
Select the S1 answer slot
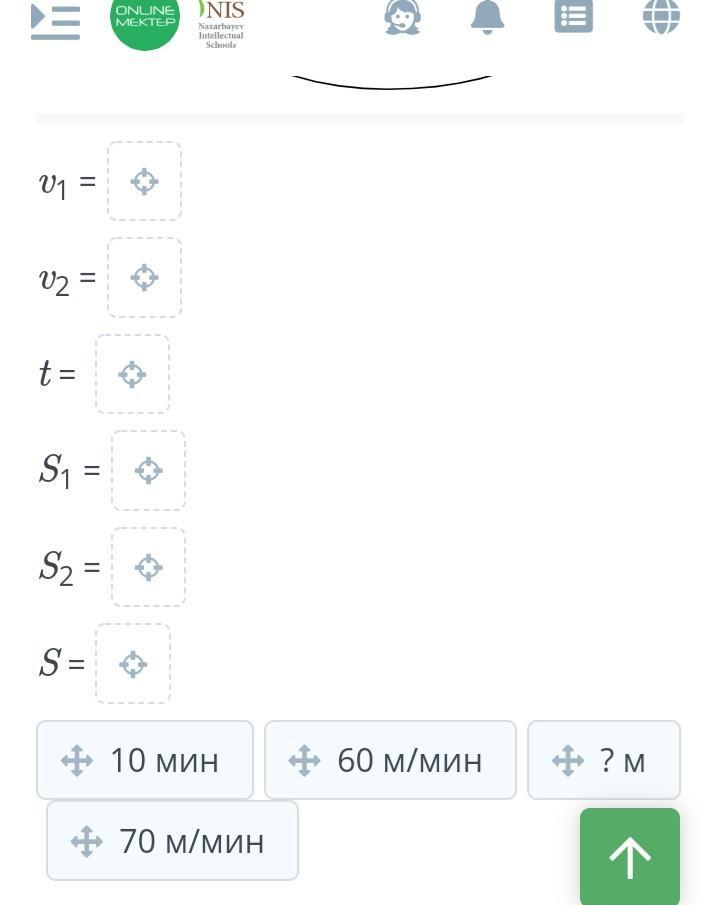pyautogui.click(x=148, y=470)
